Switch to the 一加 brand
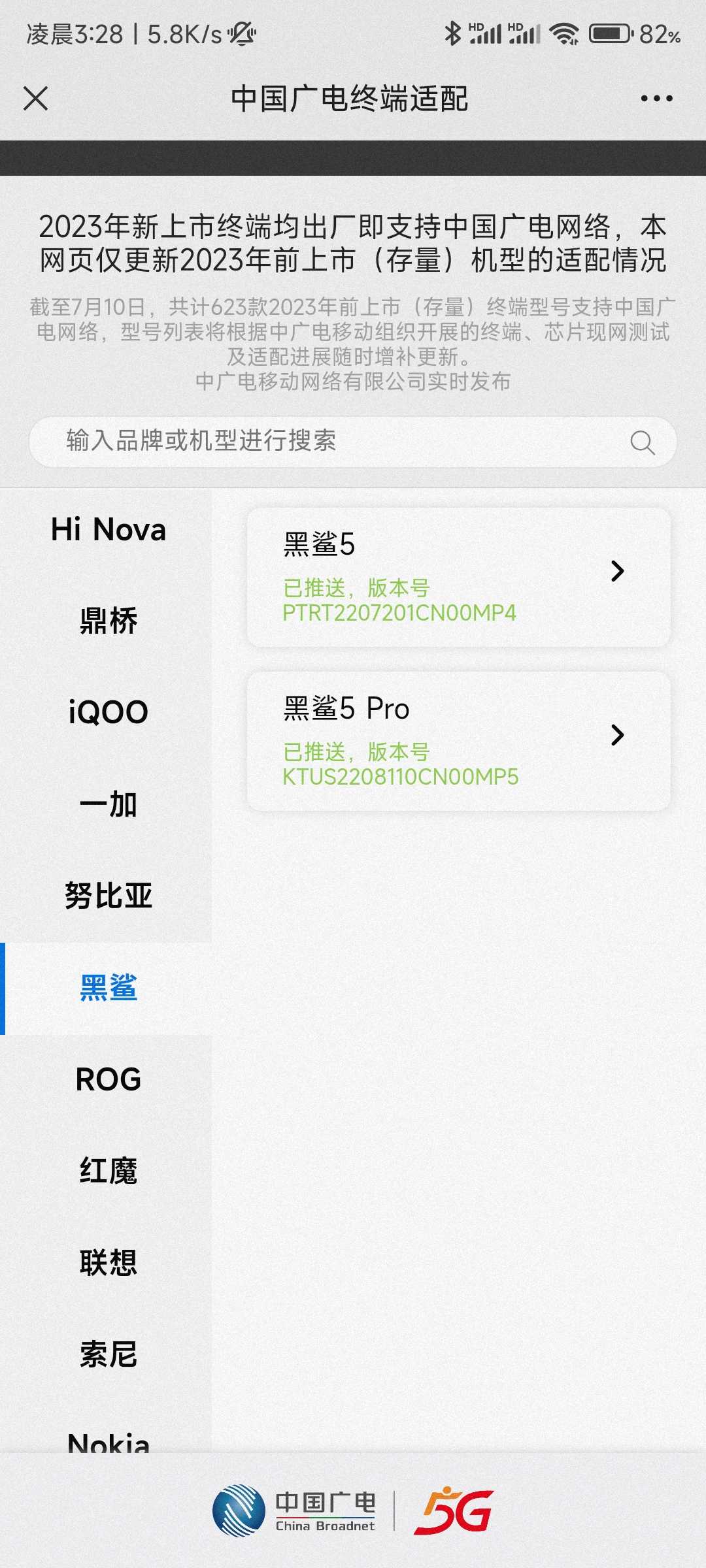 coord(108,804)
